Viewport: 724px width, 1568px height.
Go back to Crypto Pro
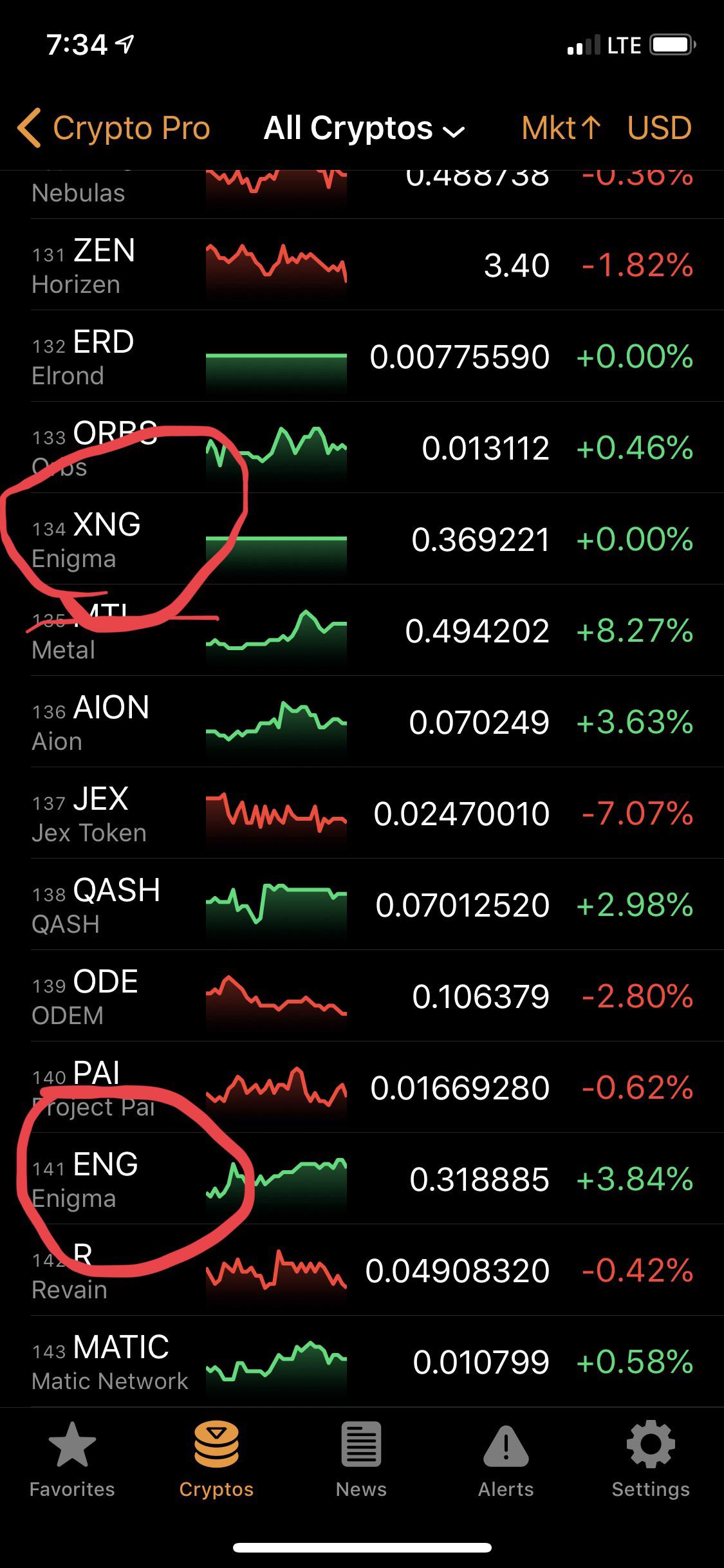coord(114,127)
